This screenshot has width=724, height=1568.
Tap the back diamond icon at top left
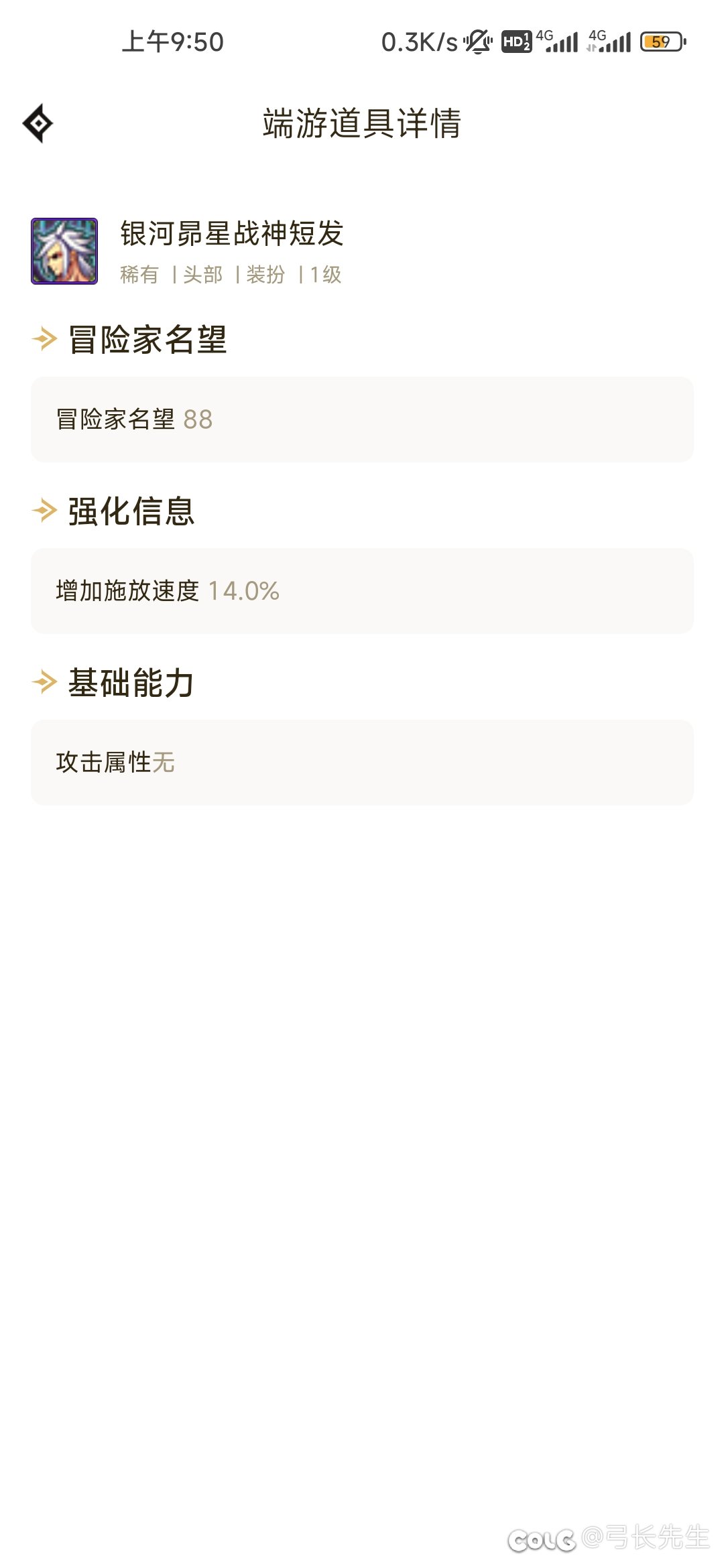tap(38, 123)
